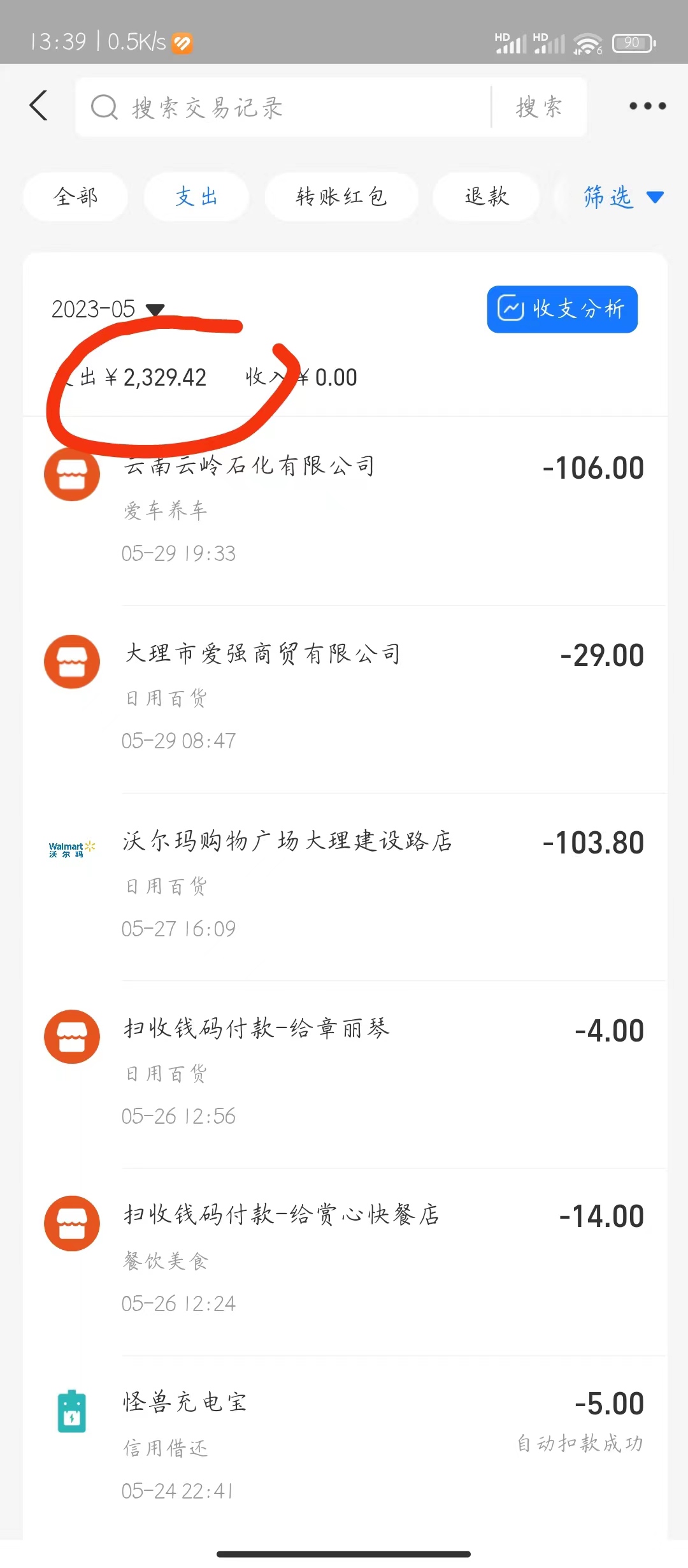Tap the battery icon for 怪兽充电宝
This screenshot has height=1568, width=688.
tap(71, 1411)
